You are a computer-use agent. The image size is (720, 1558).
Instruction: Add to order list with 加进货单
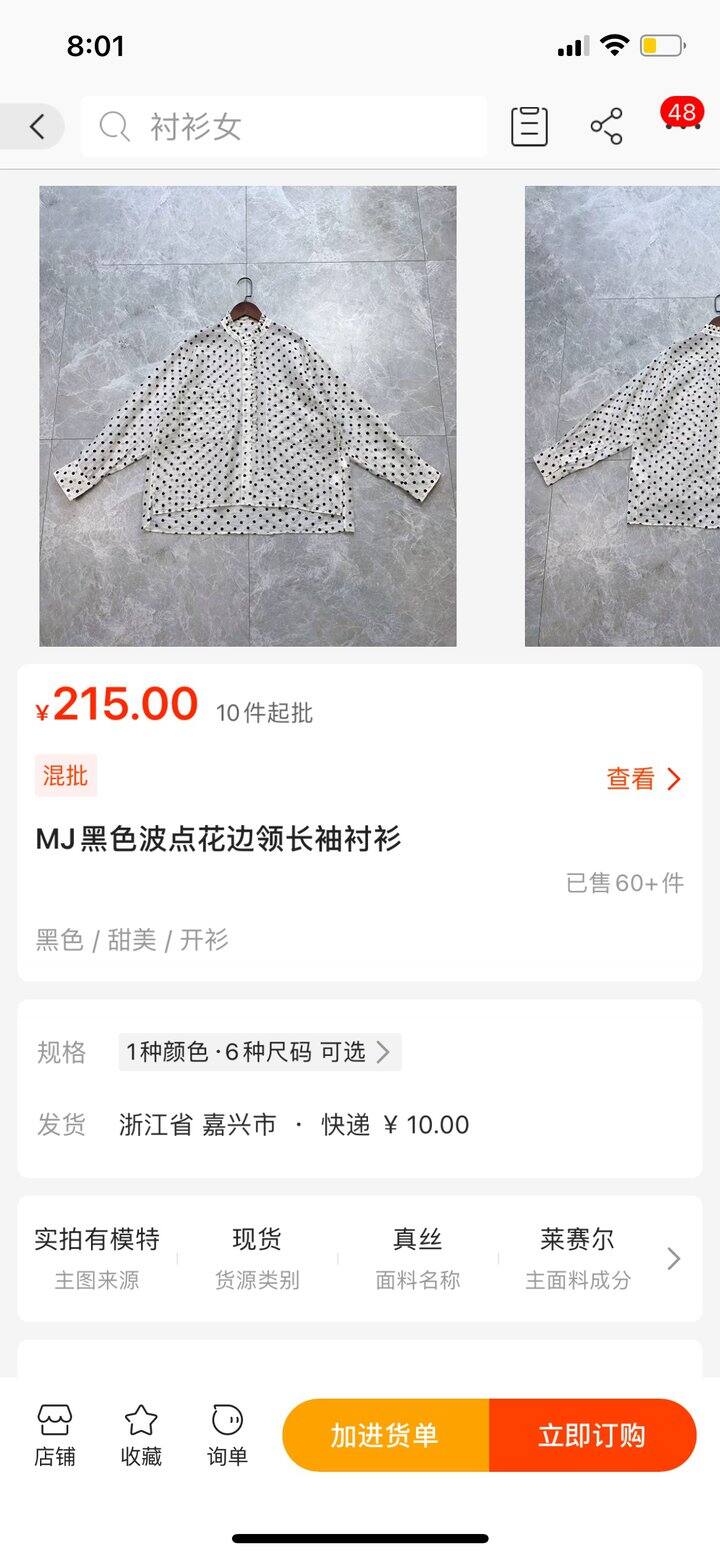click(385, 1435)
